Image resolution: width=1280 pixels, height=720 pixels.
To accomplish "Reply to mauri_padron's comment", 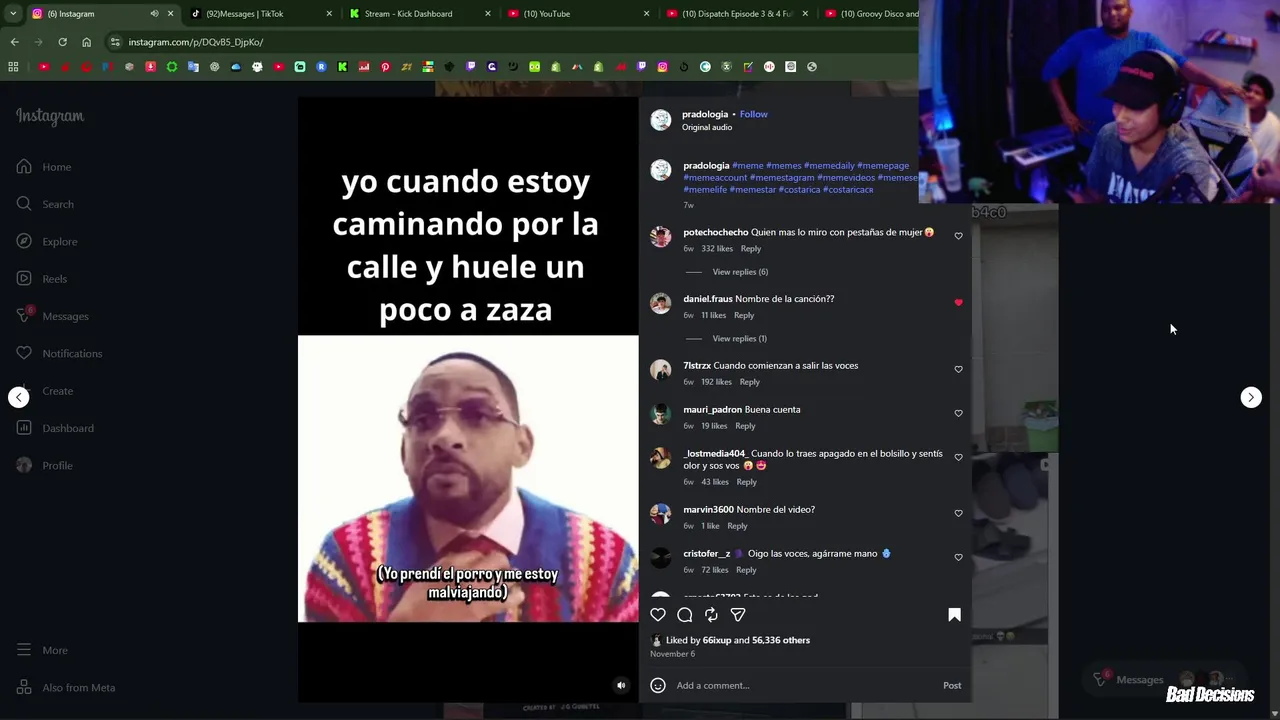I will 744,426.
